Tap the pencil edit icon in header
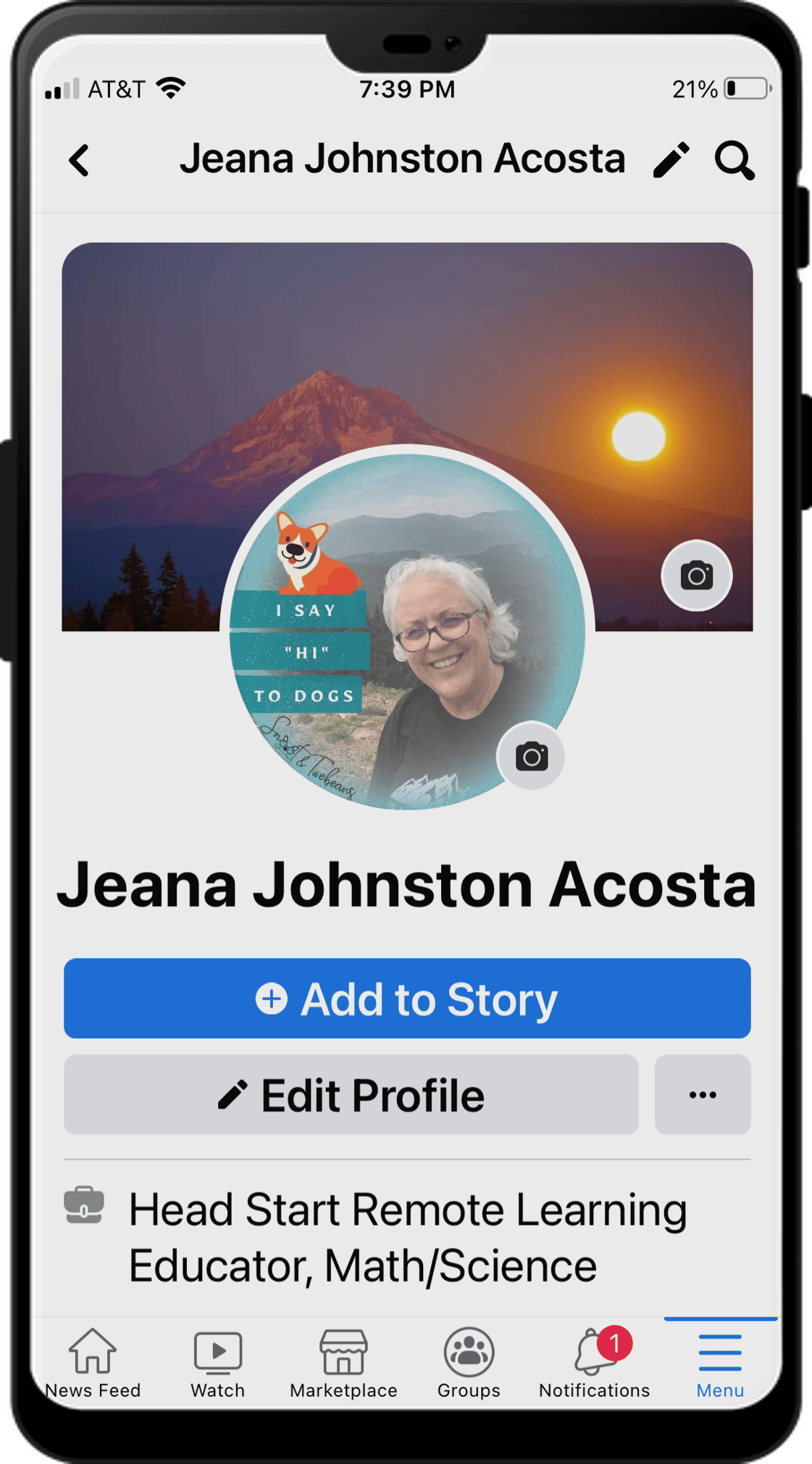Viewport: 812px width, 1464px height. click(x=671, y=160)
